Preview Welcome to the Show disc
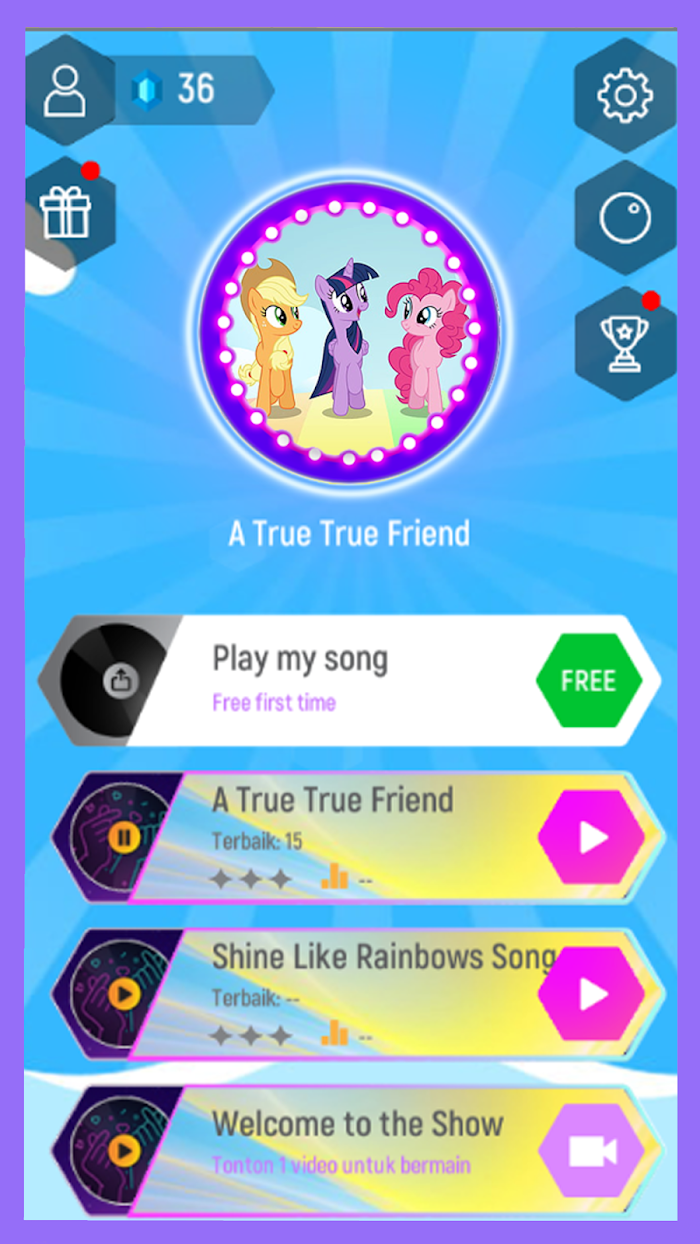This screenshot has height=1244, width=700. [124, 1152]
